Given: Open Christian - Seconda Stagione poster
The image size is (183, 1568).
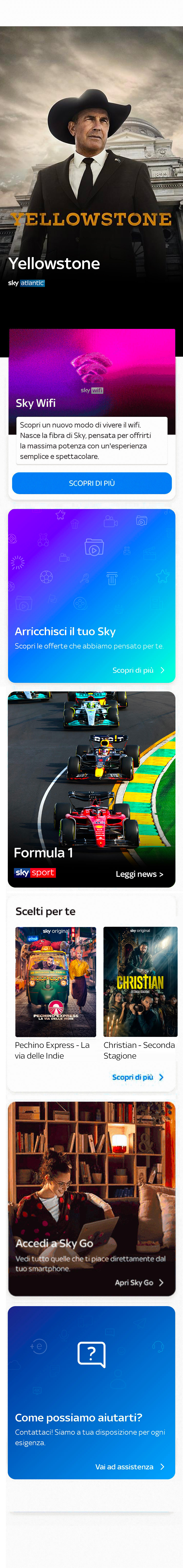Looking at the screenshot, I should pyautogui.click(x=140, y=982).
